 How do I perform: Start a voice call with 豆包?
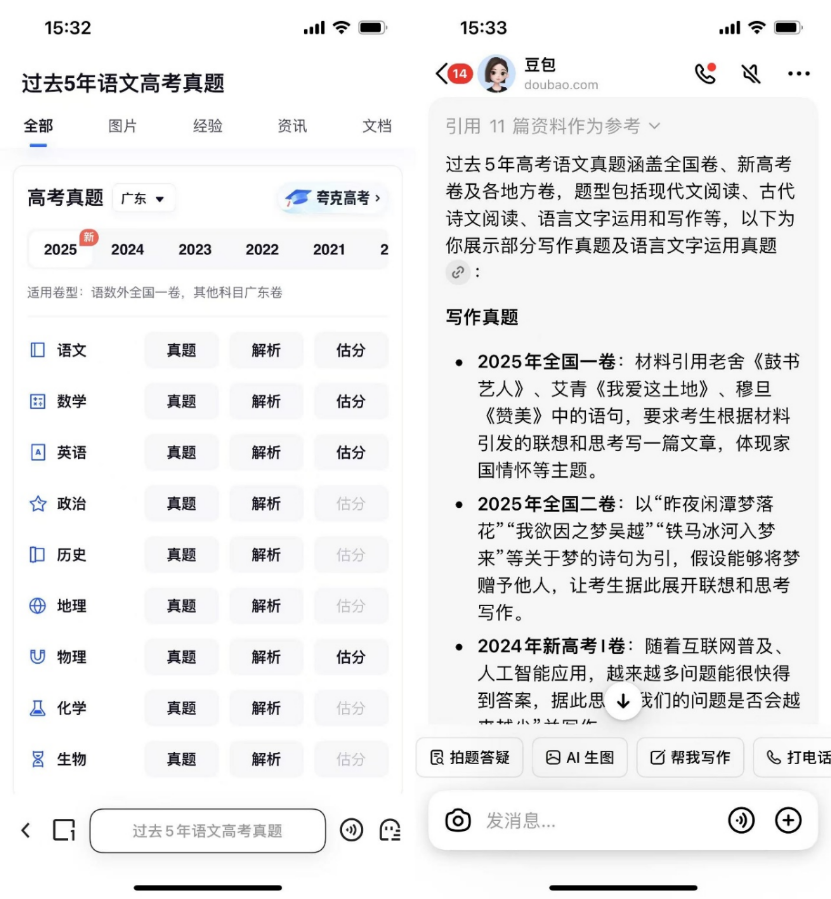coord(705,73)
